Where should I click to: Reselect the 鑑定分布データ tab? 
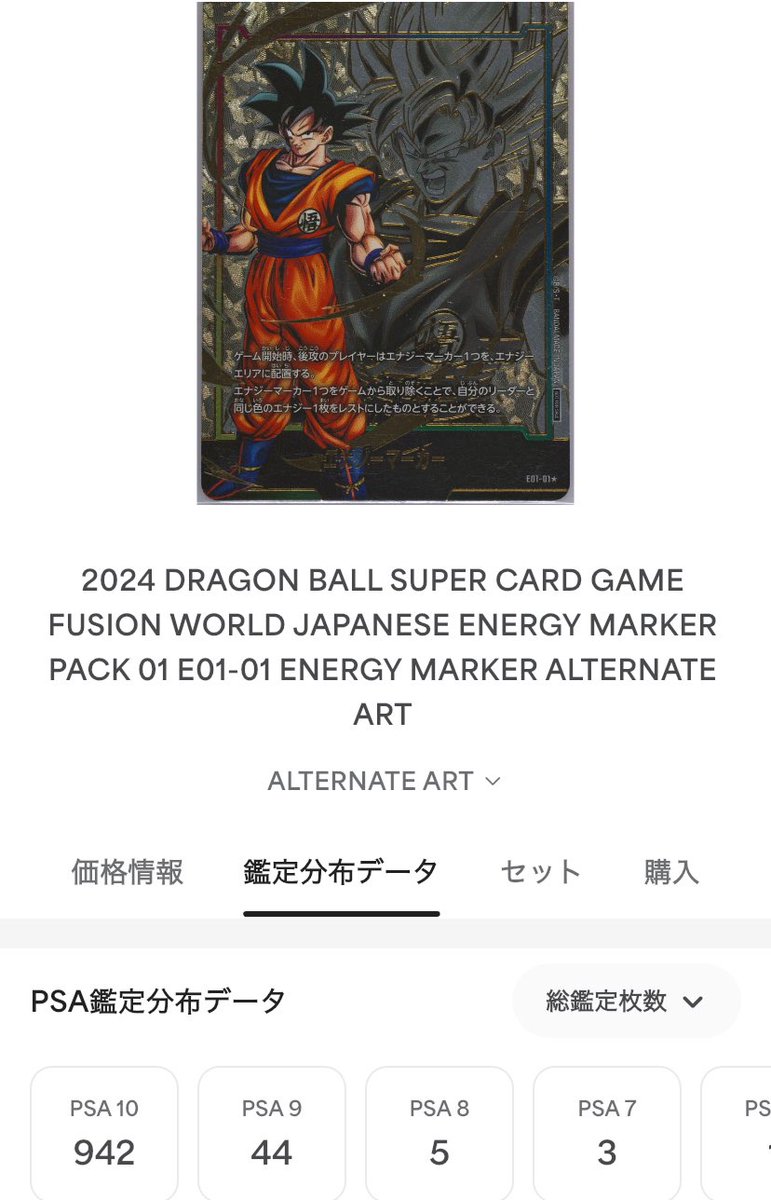339,871
